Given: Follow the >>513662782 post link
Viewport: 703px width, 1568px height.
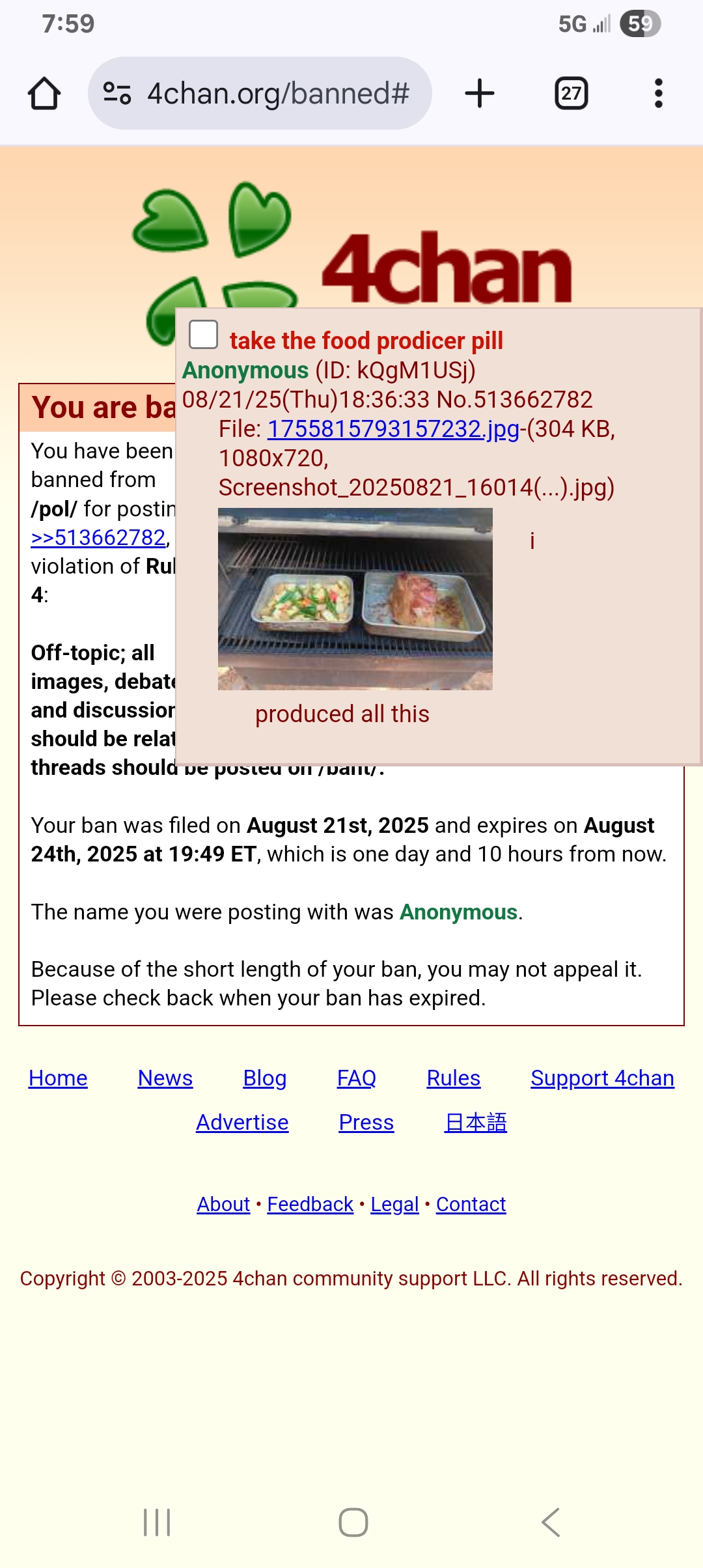Looking at the screenshot, I should click(x=99, y=538).
